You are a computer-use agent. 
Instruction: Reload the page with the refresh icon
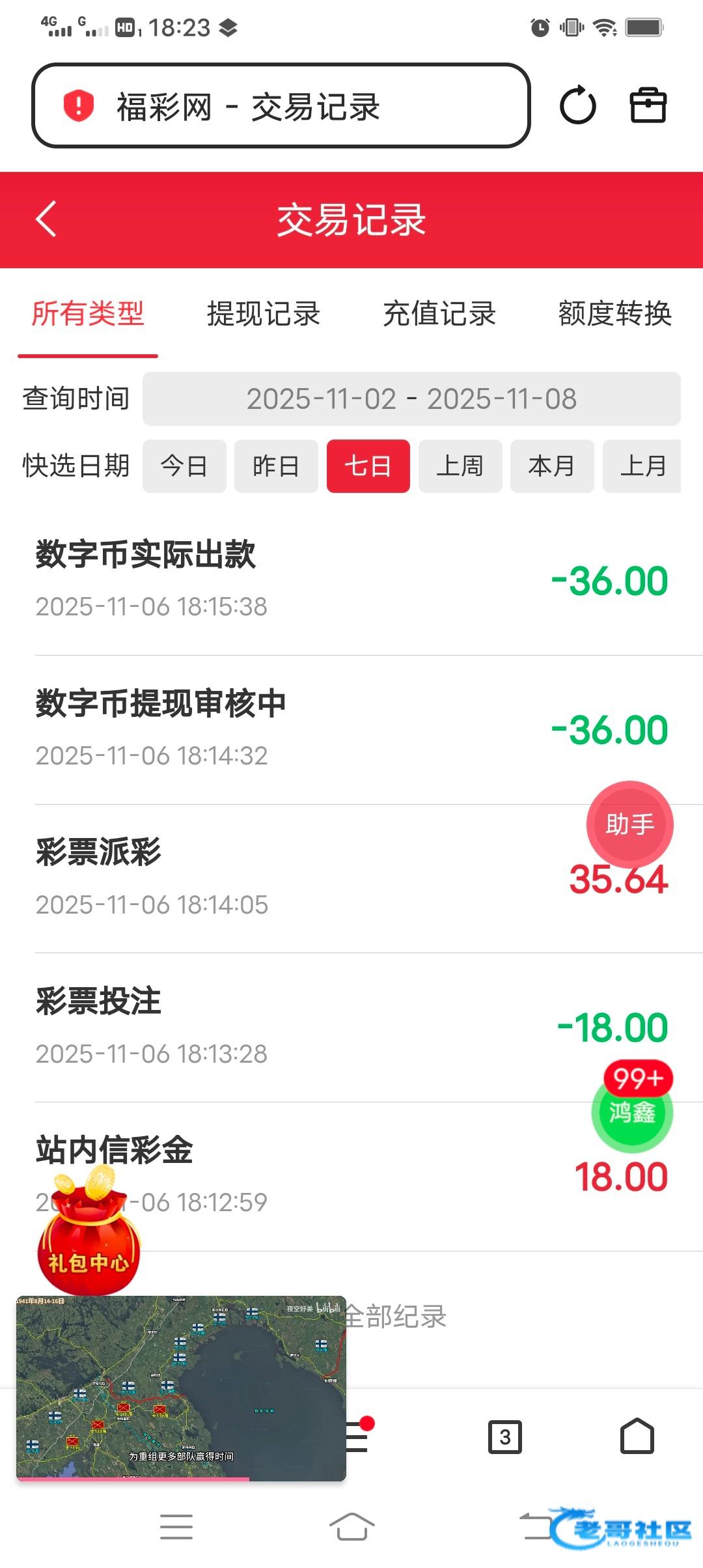pos(577,105)
